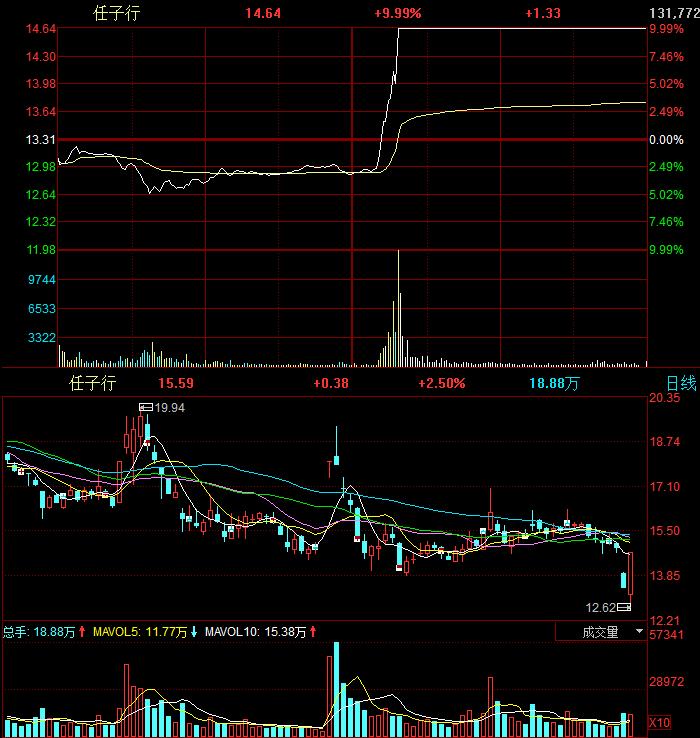Tap the 日线 period selector
The width and height of the screenshot is (700, 738).
680,383
